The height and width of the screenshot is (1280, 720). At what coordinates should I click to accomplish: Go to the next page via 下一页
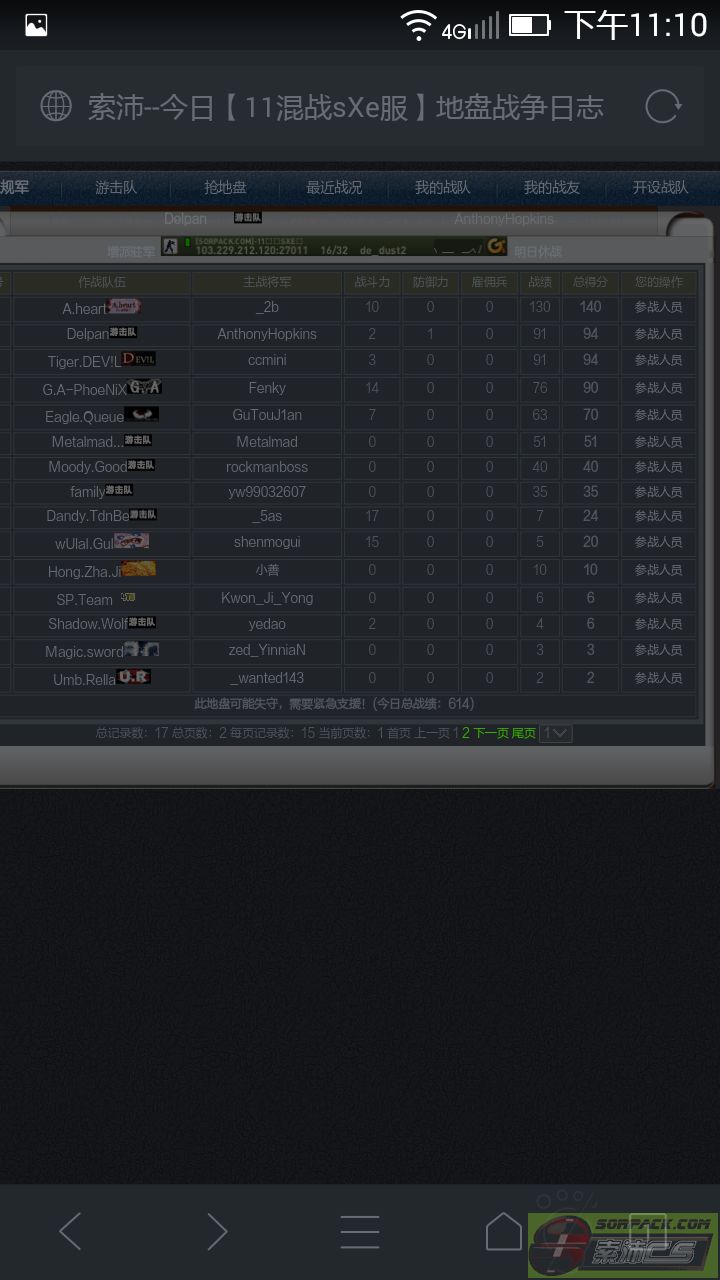pyautogui.click(x=491, y=733)
